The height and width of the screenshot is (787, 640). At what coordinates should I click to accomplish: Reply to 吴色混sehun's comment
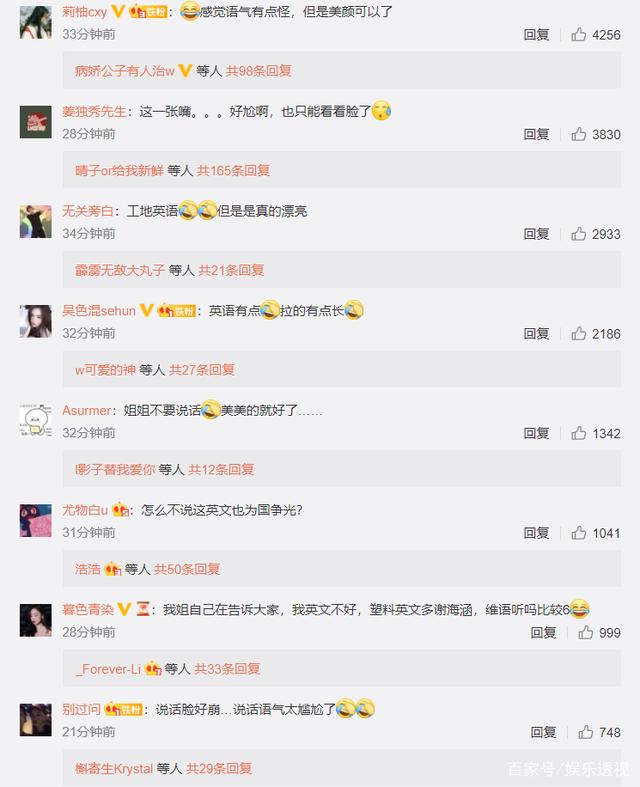pyautogui.click(x=536, y=334)
